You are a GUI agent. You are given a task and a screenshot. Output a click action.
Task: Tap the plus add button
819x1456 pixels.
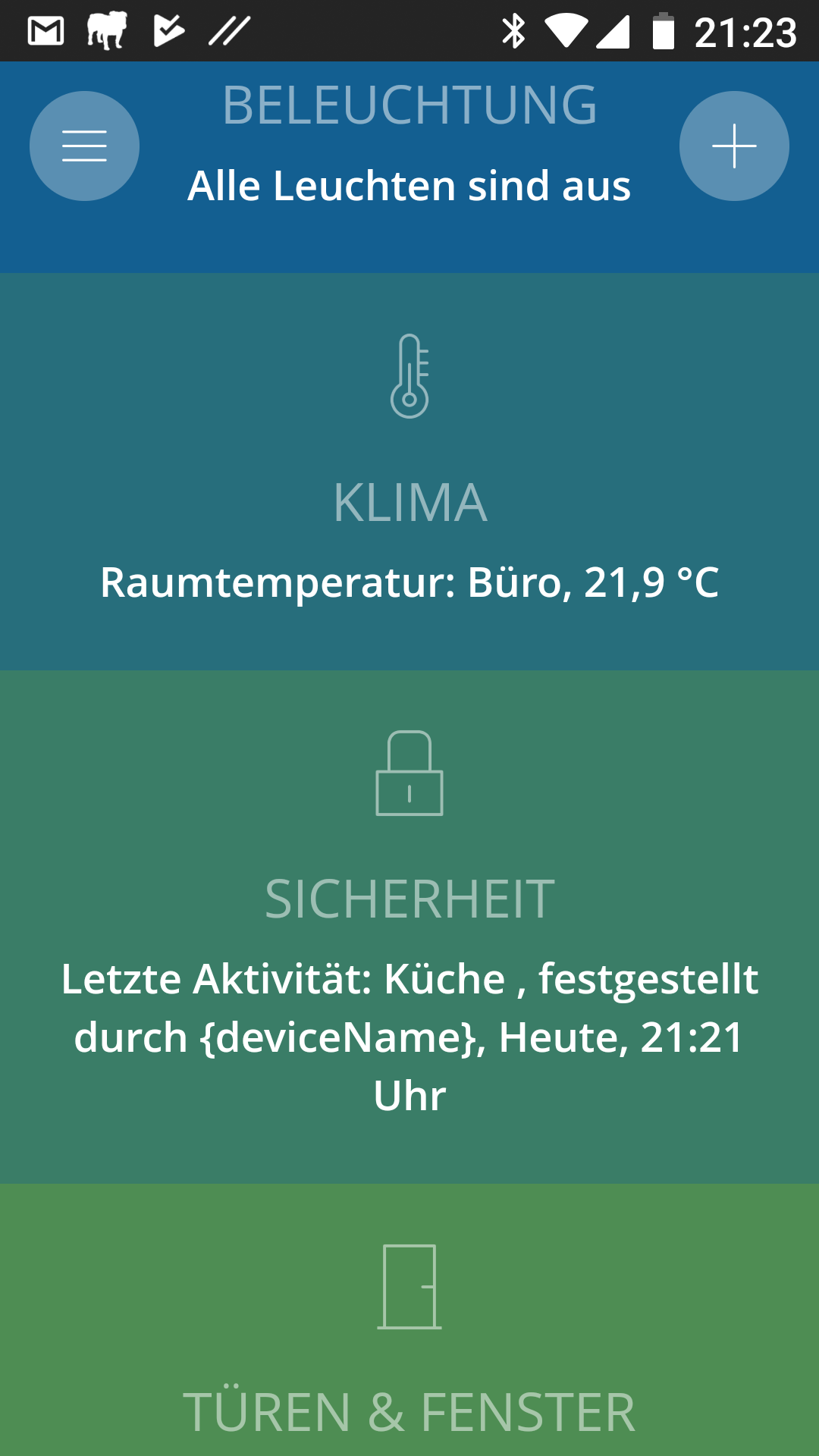pos(734,146)
